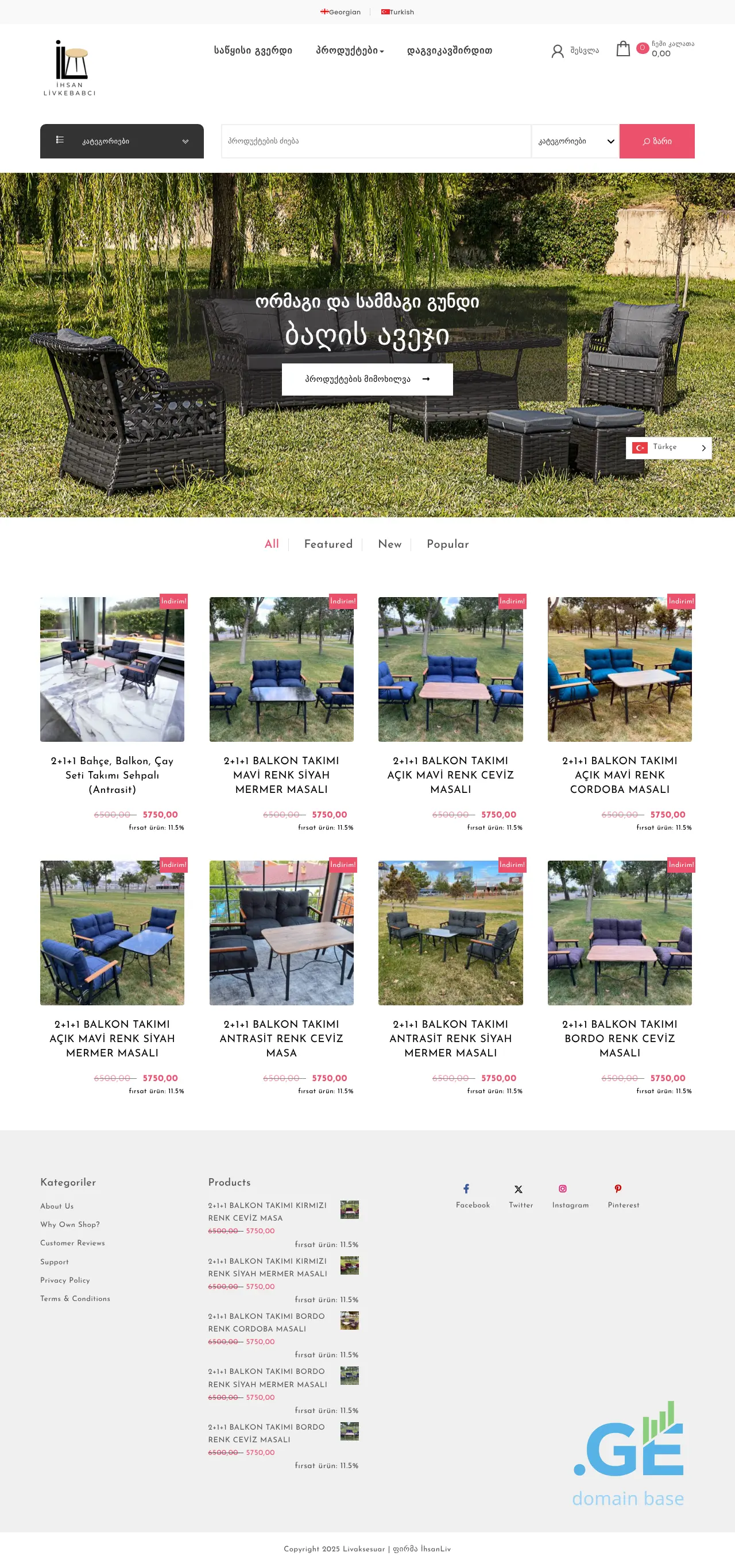Open the Bahçe, Balkon, Çay Seti Antrasit product
Screen dimensions: 735x1568
point(112,775)
